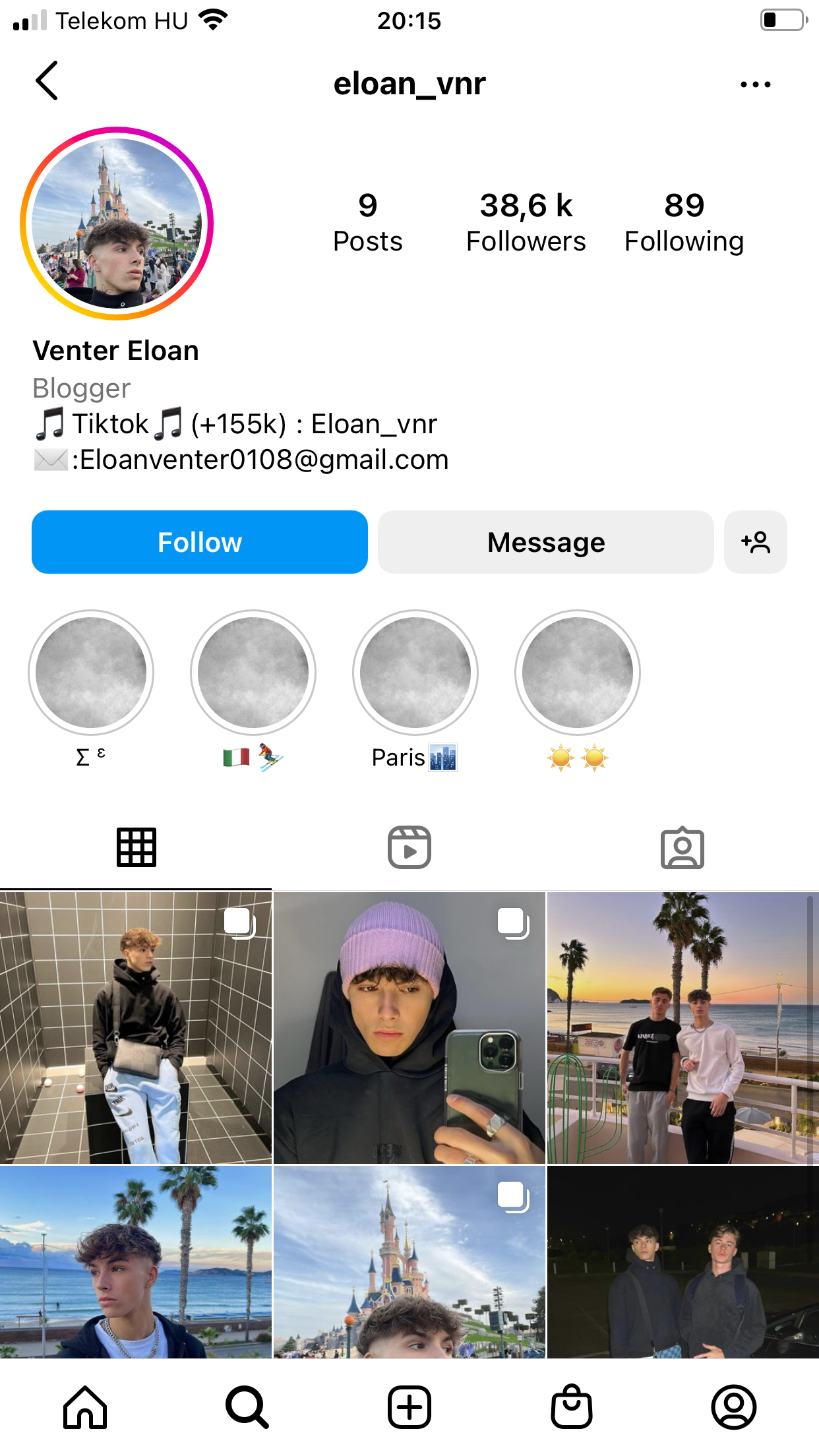Show suggested accounts with add-person button
This screenshot has width=819, height=1456.
coord(755,542)
